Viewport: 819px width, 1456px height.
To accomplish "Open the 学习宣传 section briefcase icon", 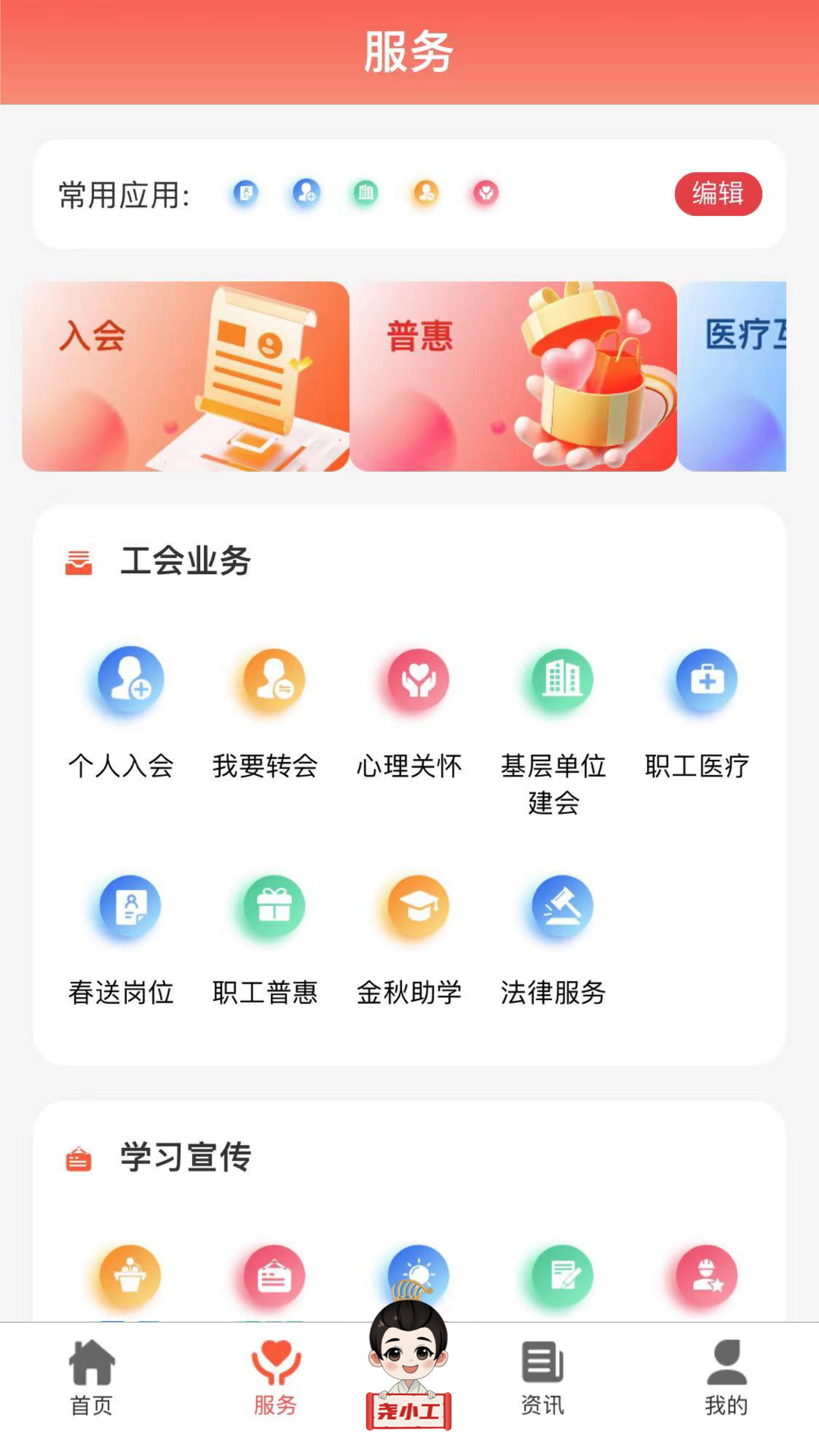I will pyautogui.click(x=80, y=1156).
